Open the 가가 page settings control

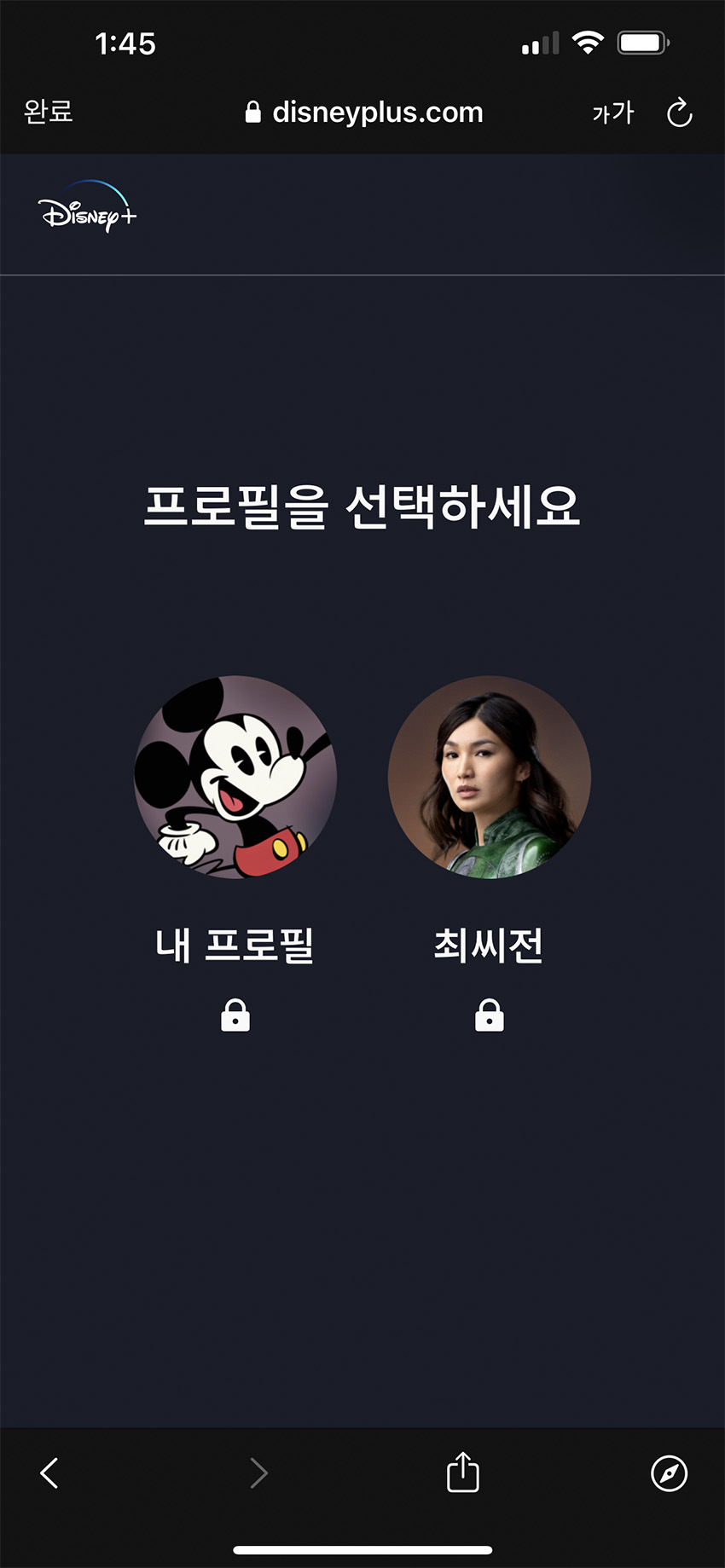click(x=612, y=113)
